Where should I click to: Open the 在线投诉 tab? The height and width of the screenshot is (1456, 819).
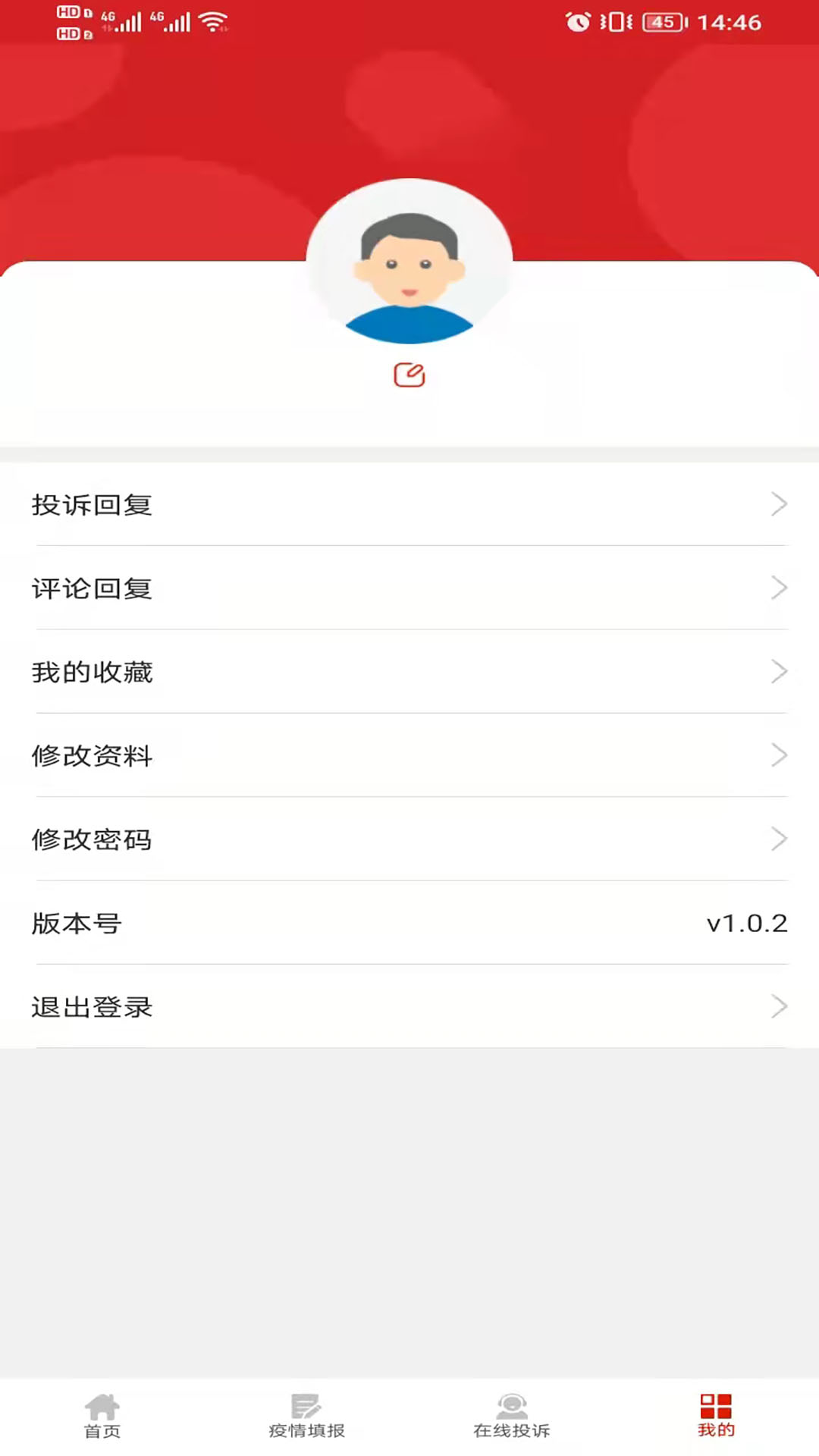512,1416
